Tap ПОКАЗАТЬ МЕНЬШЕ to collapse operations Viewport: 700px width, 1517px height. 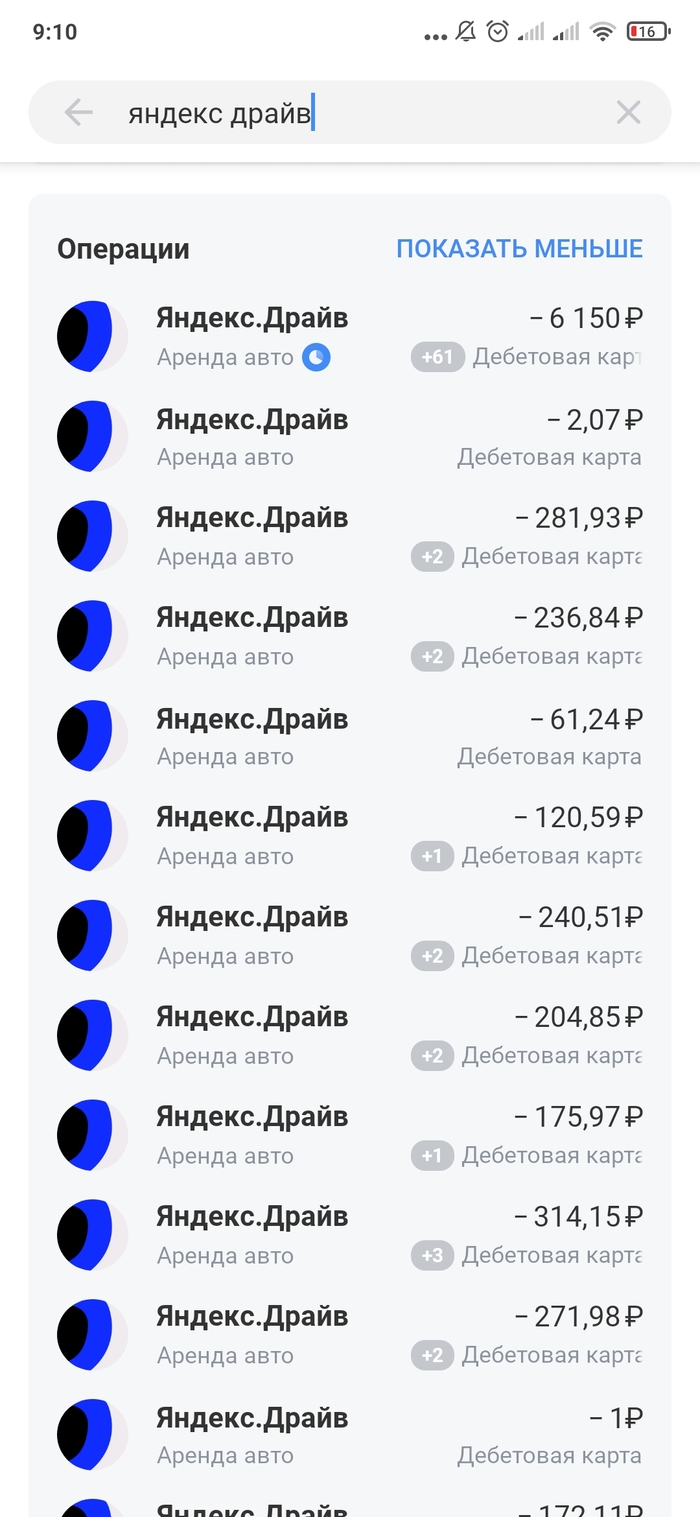pyautogui.click(x=519, y=249)
